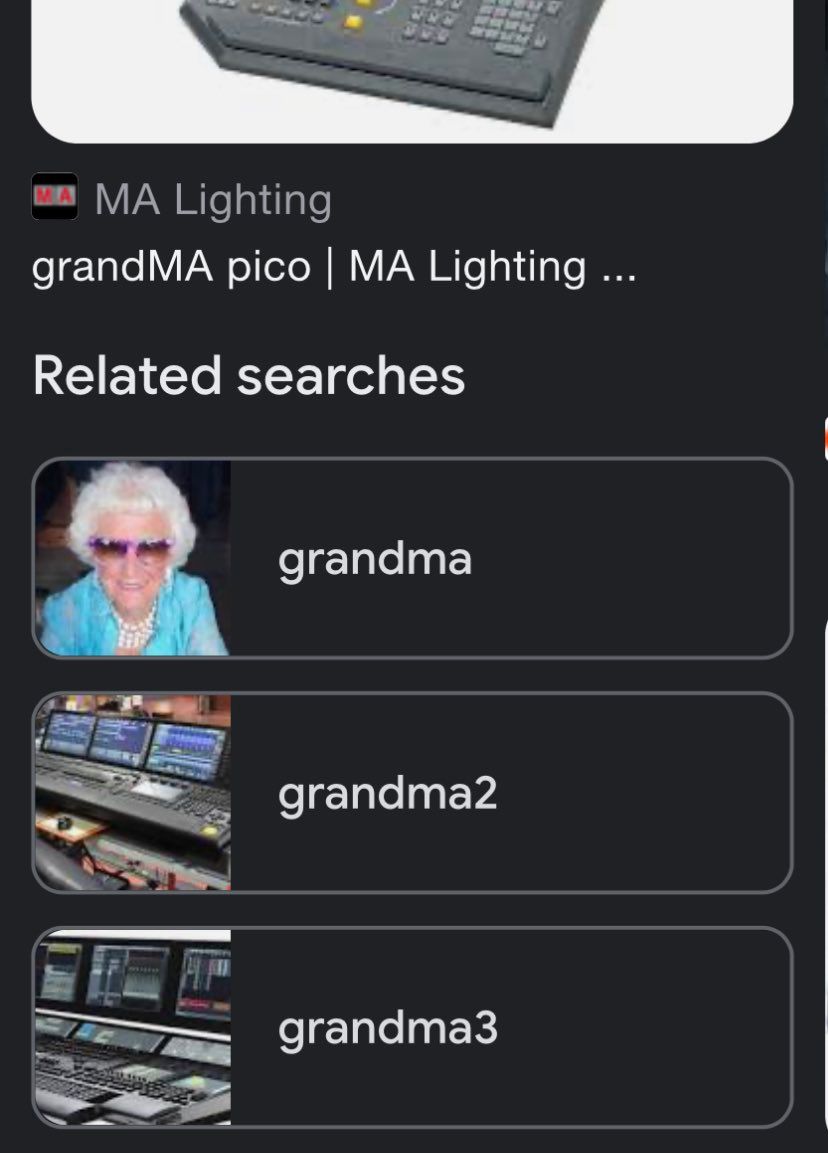Open the MA Lighting source link
Image resolution: width=828 pixels, height=1153 pixels.
click(x=212, y=199)
